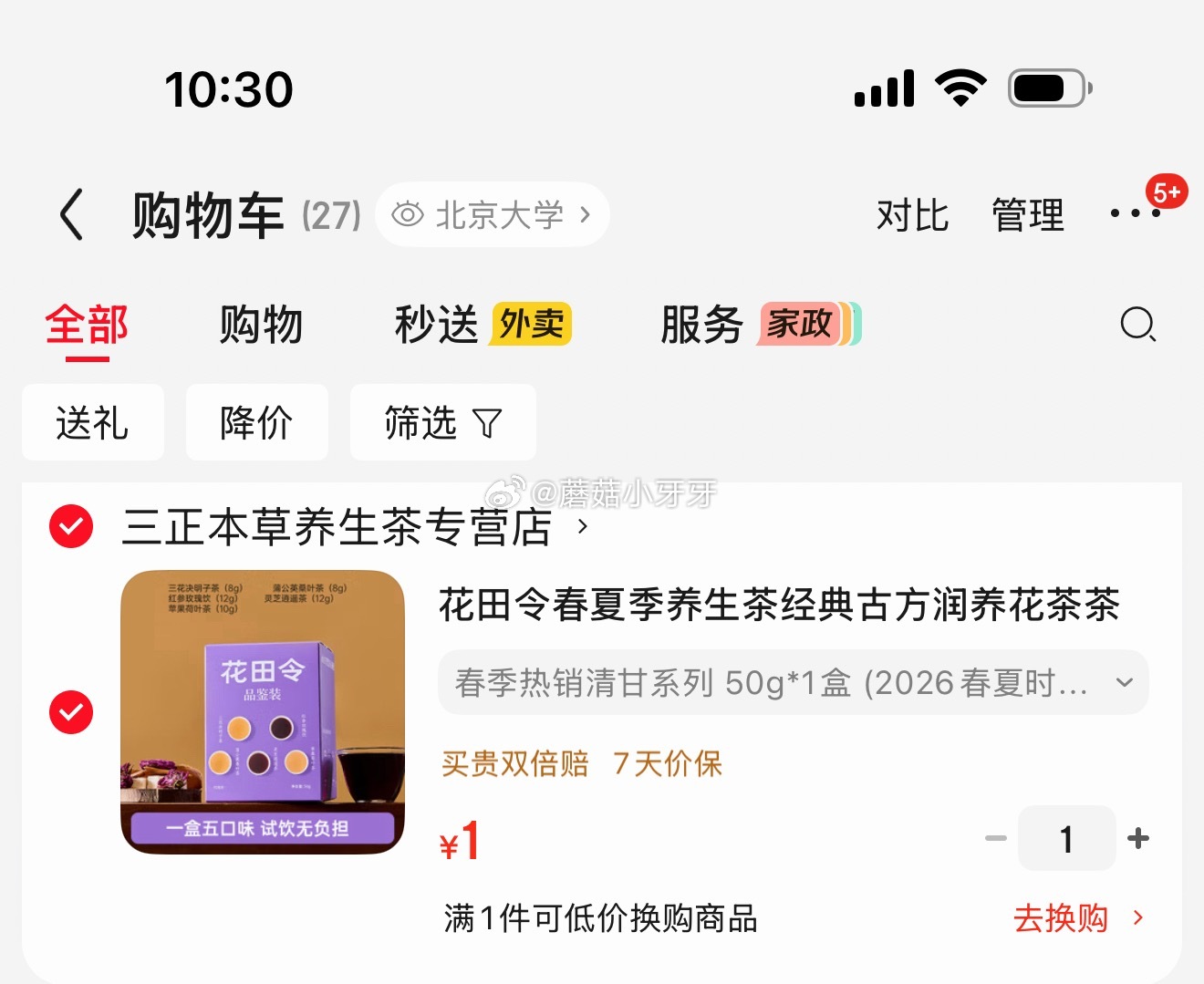Deselect the 花田令 tea item checkbox

point(71,712)
